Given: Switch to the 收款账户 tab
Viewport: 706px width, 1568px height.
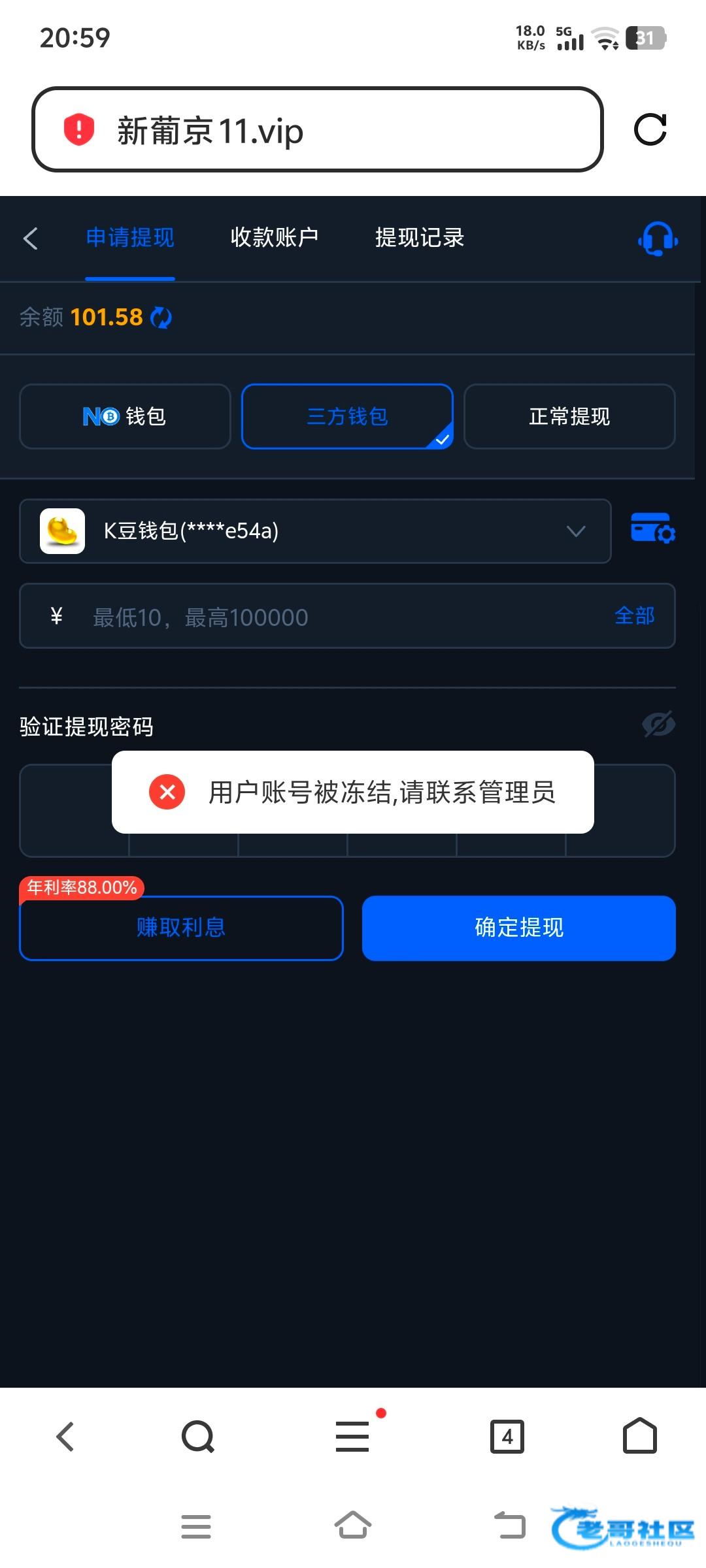Looking at the screenshot, I should click(275, 237).
